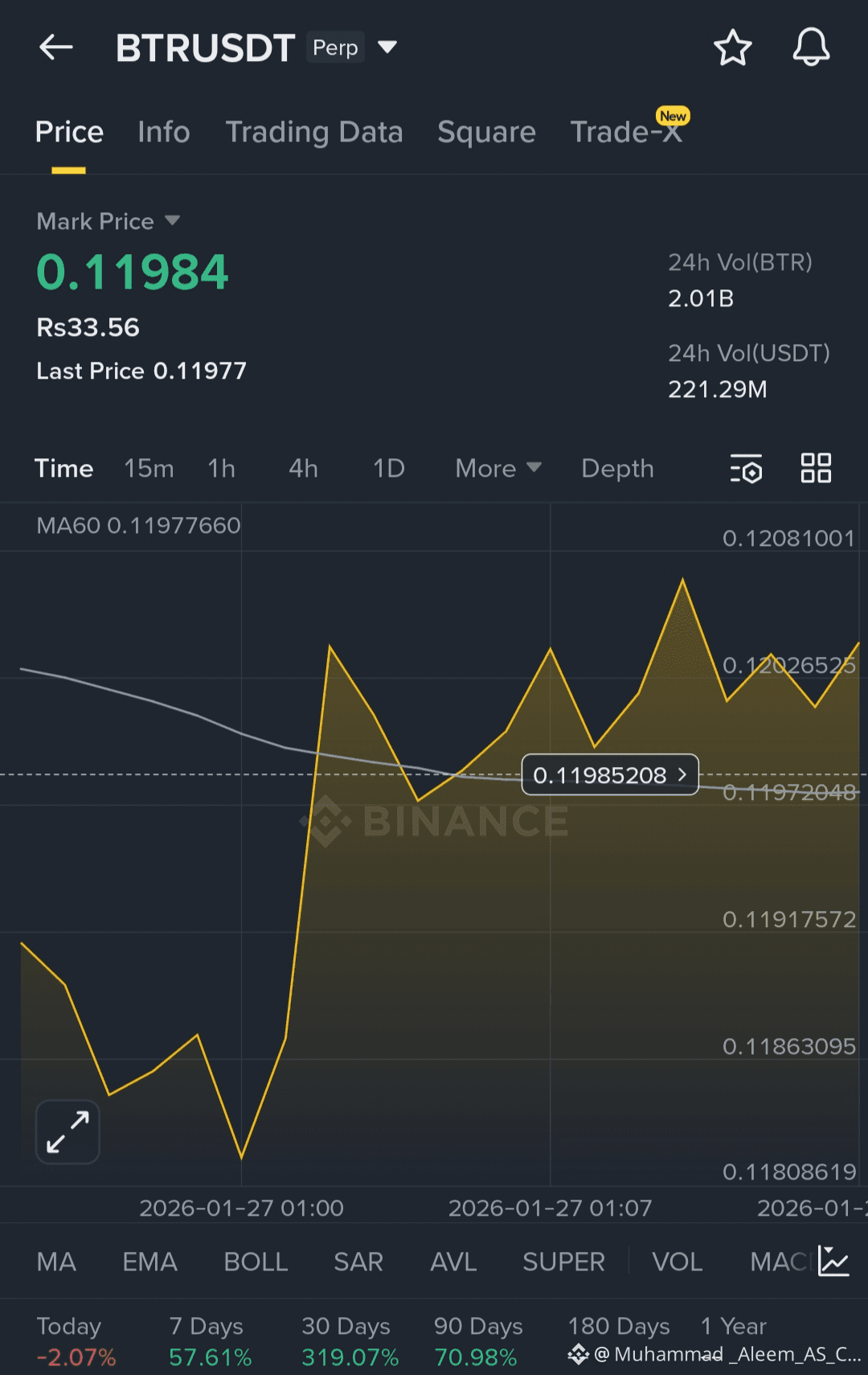Tap the 0.11985208 price label
Viewport: 868px width, 1375px height.
point(610,775)
